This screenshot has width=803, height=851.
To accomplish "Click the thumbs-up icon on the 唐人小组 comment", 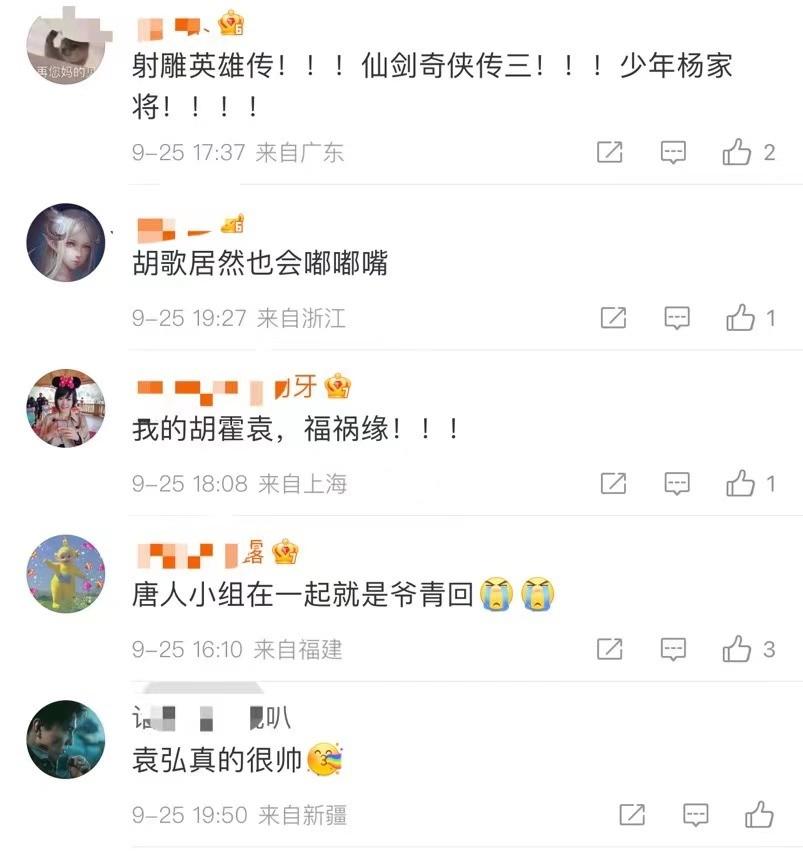I will [737, 648].
